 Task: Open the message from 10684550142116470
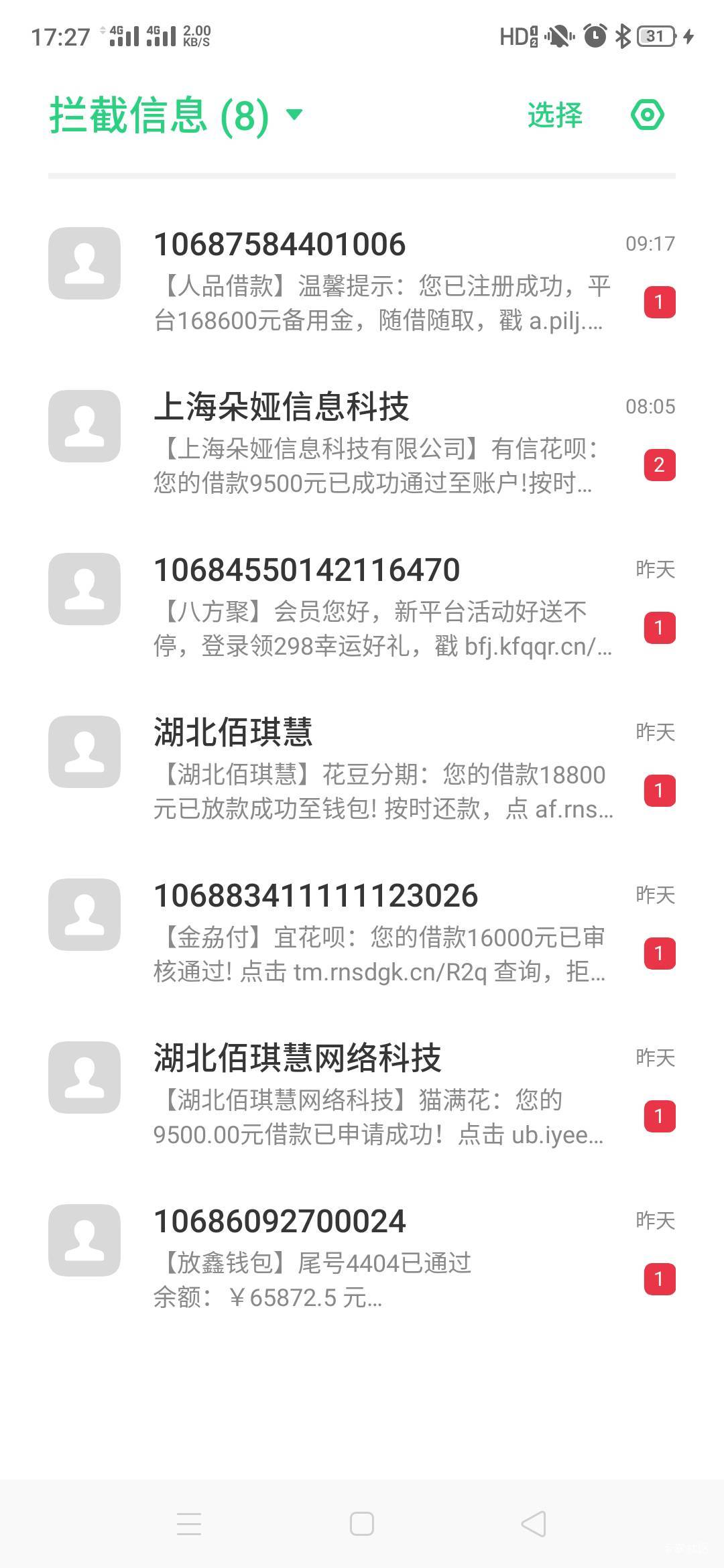point(362,607)
